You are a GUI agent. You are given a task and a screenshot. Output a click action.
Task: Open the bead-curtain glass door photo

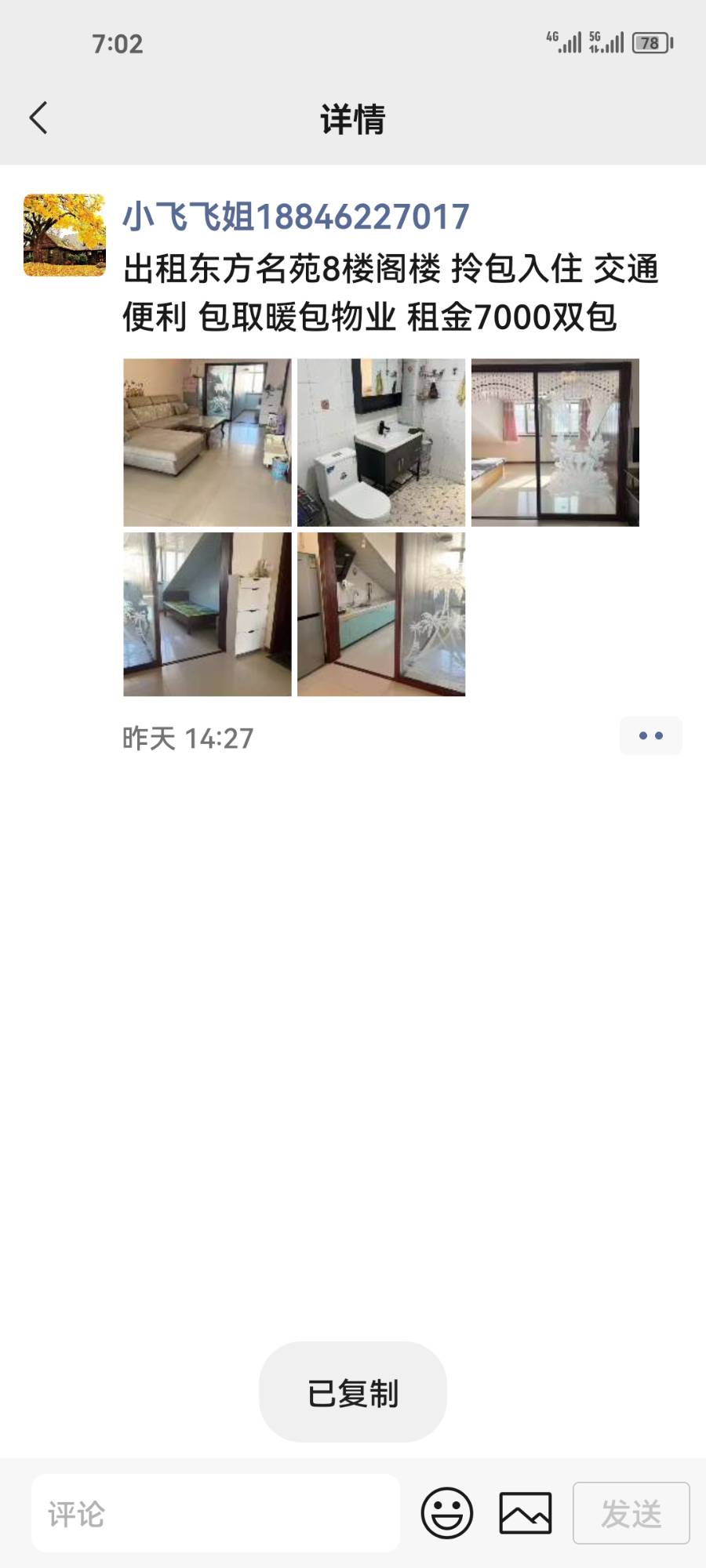555,442
